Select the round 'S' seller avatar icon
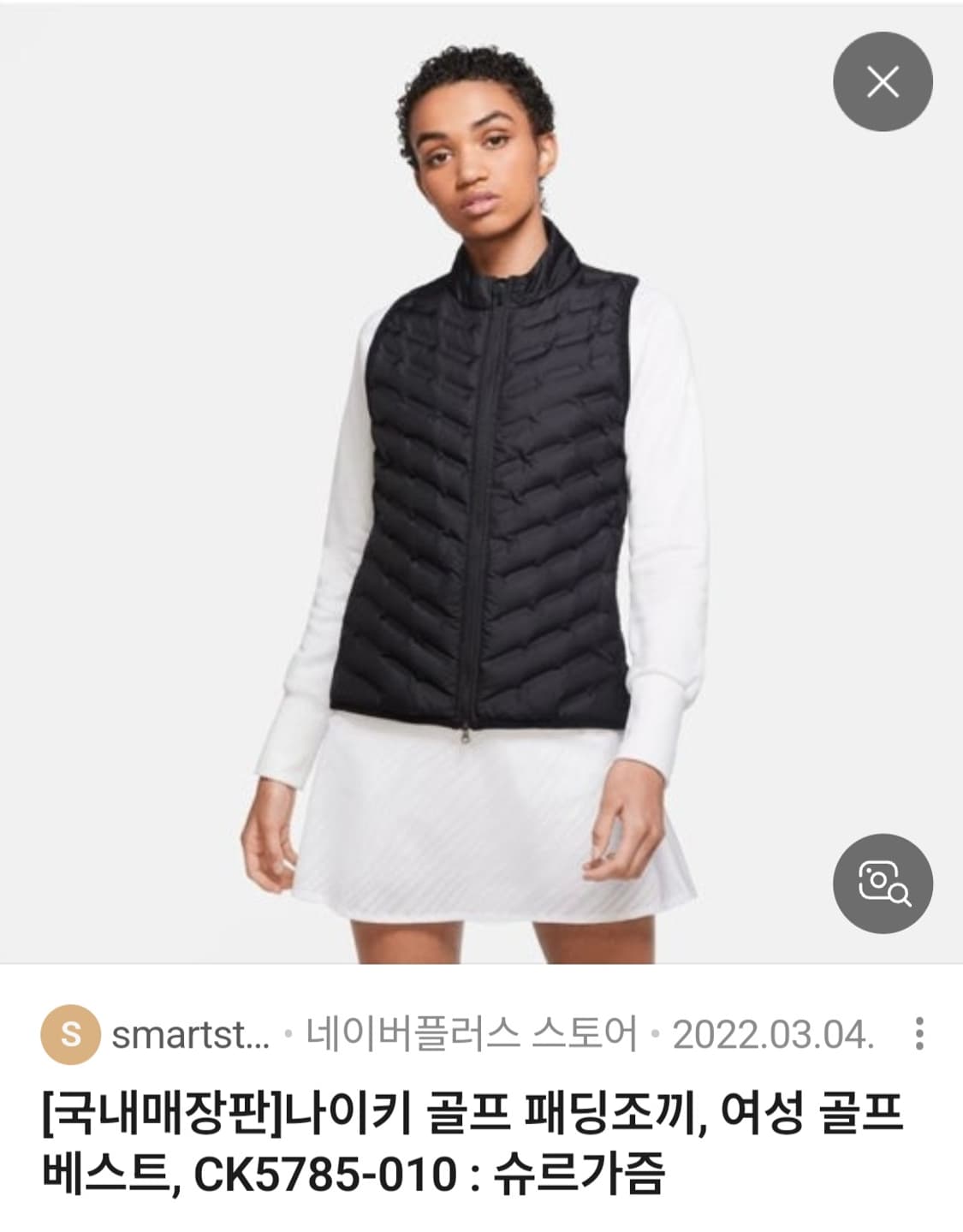Image resolution: width=963 pixels, height=1232 pixels. tap(71, 1037)
